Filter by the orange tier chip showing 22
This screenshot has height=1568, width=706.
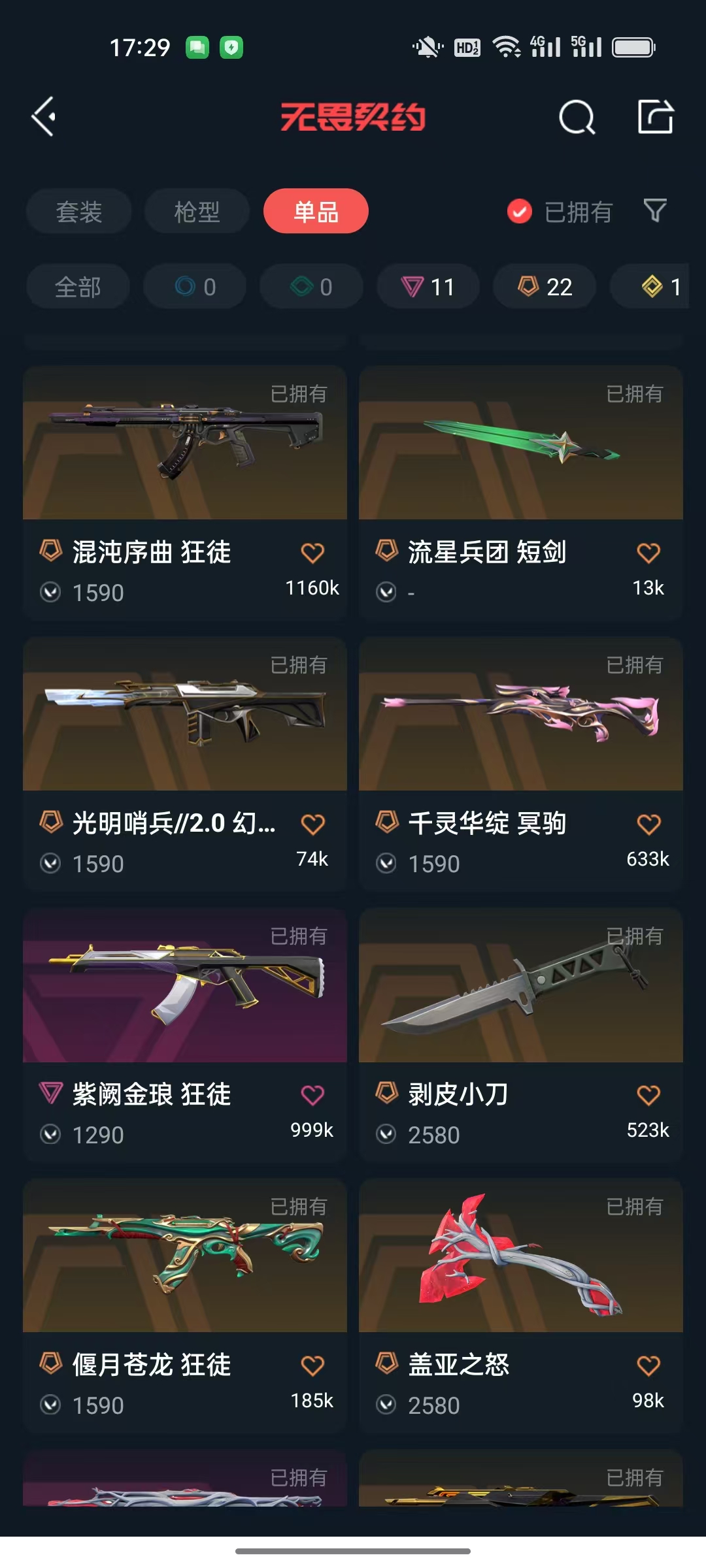[x=545, y=286]
